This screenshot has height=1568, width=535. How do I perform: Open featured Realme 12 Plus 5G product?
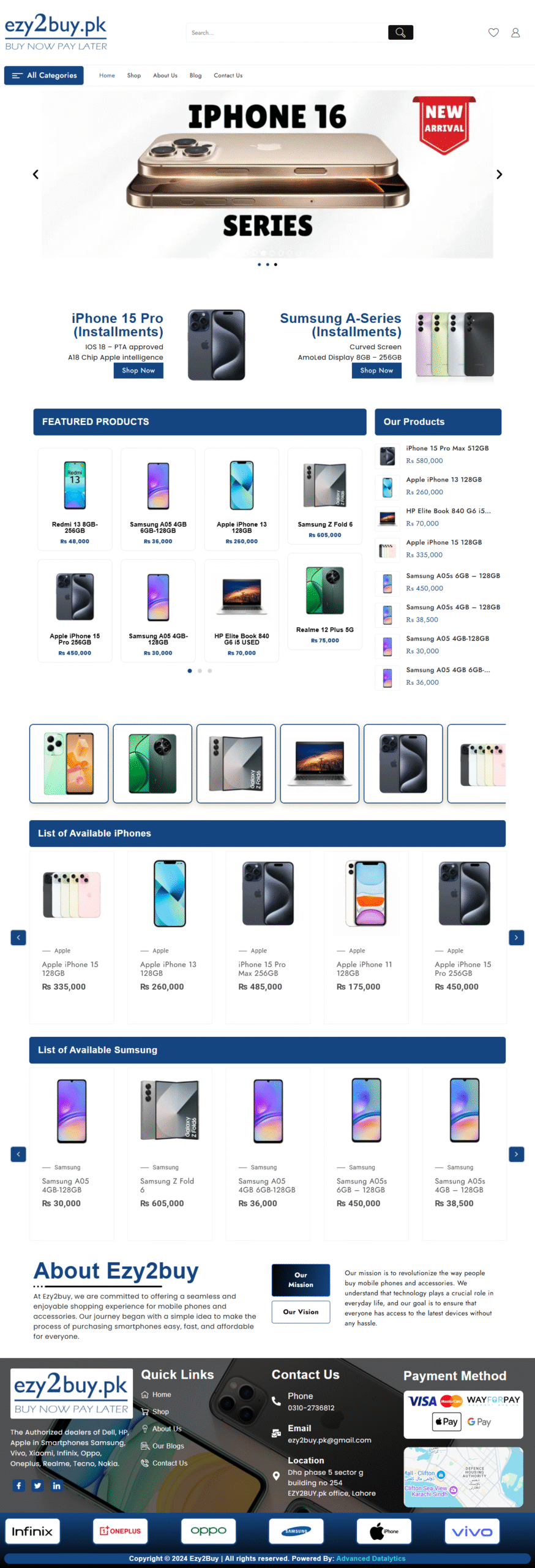coord(324,603)
